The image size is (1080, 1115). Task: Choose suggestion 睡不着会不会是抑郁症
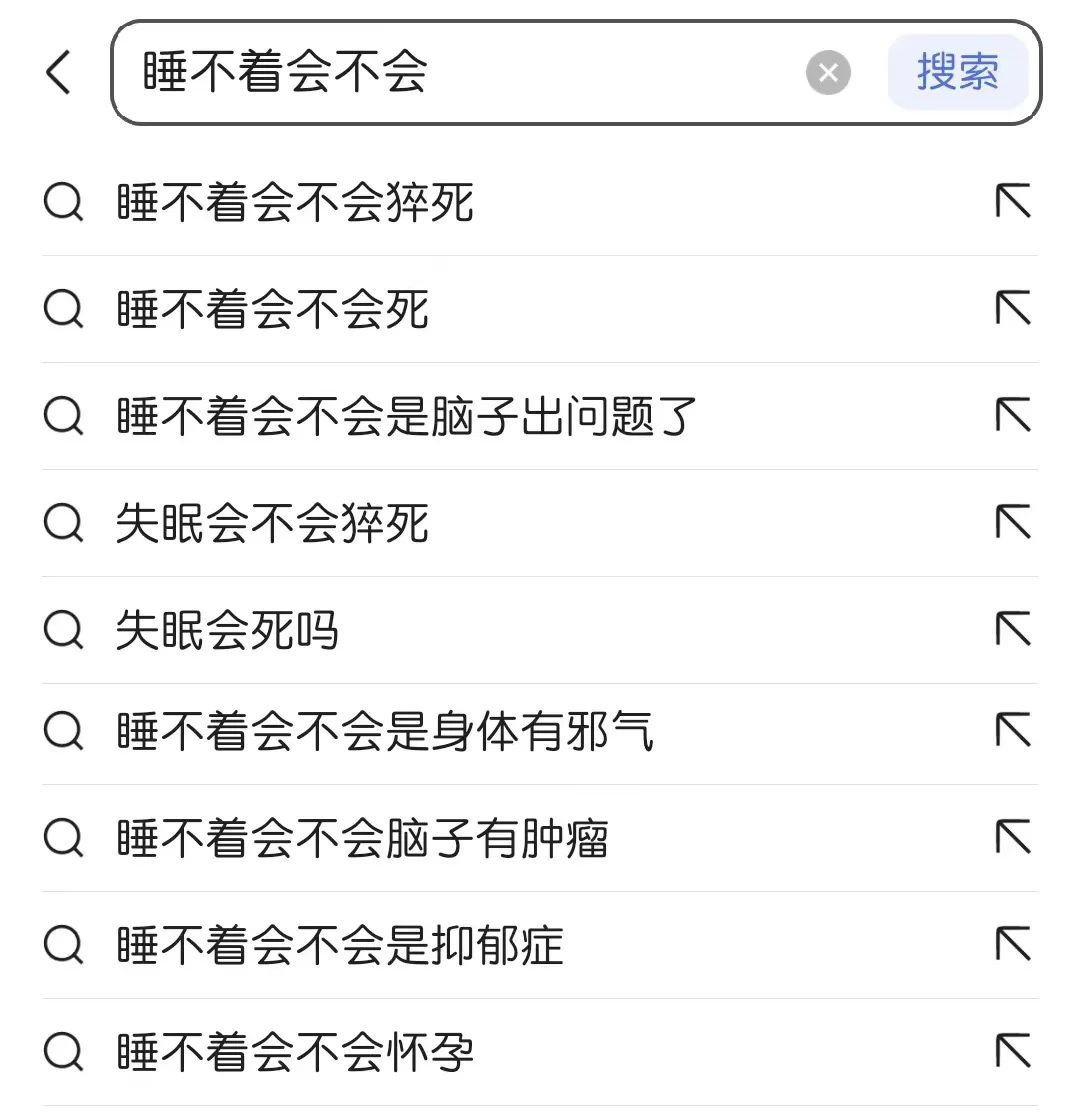pyautogui.click(x=340, y=946)
